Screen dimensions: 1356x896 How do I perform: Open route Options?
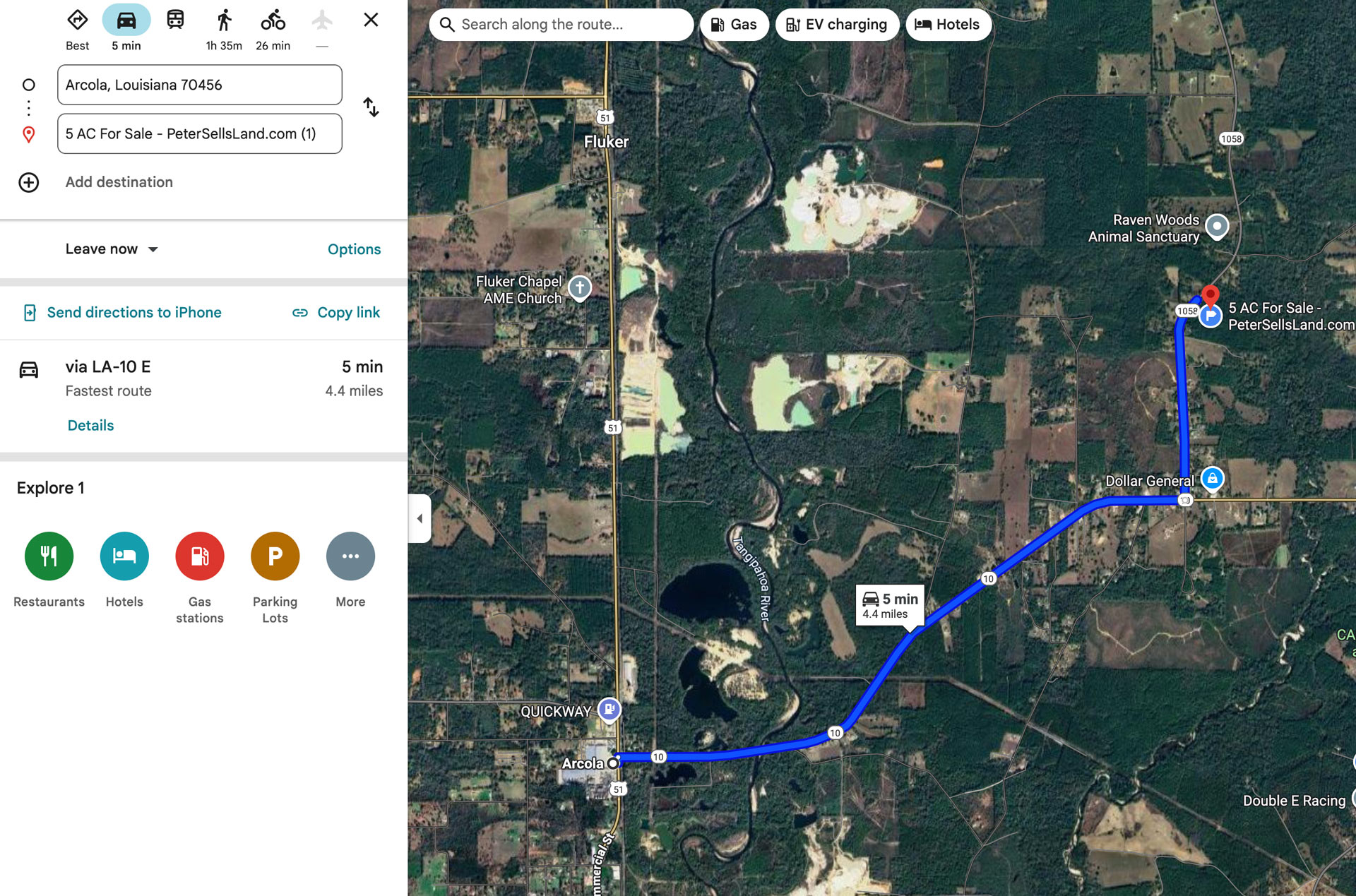(354, 249)
